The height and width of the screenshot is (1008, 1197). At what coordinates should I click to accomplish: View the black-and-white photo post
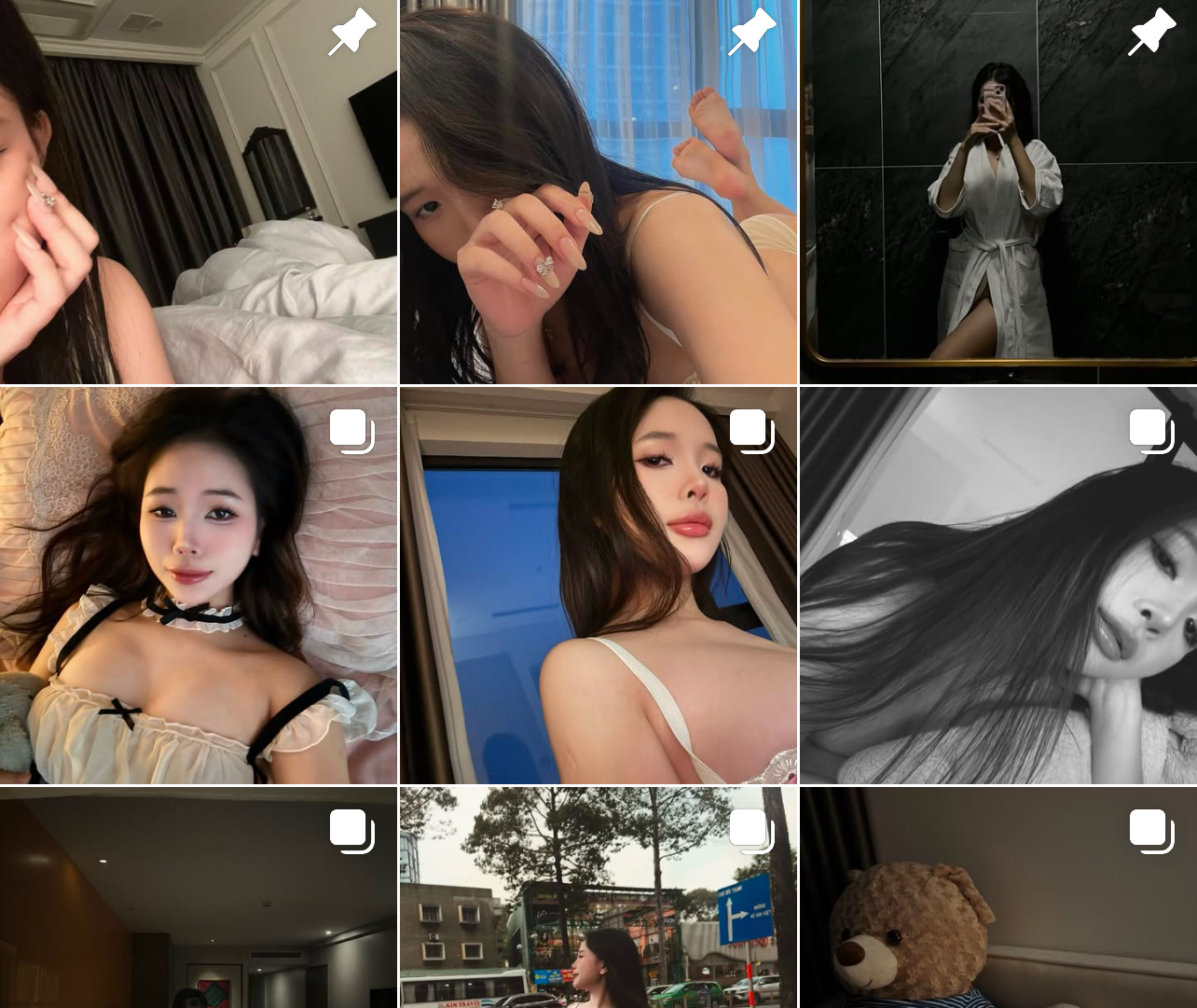tap(998, 586)
